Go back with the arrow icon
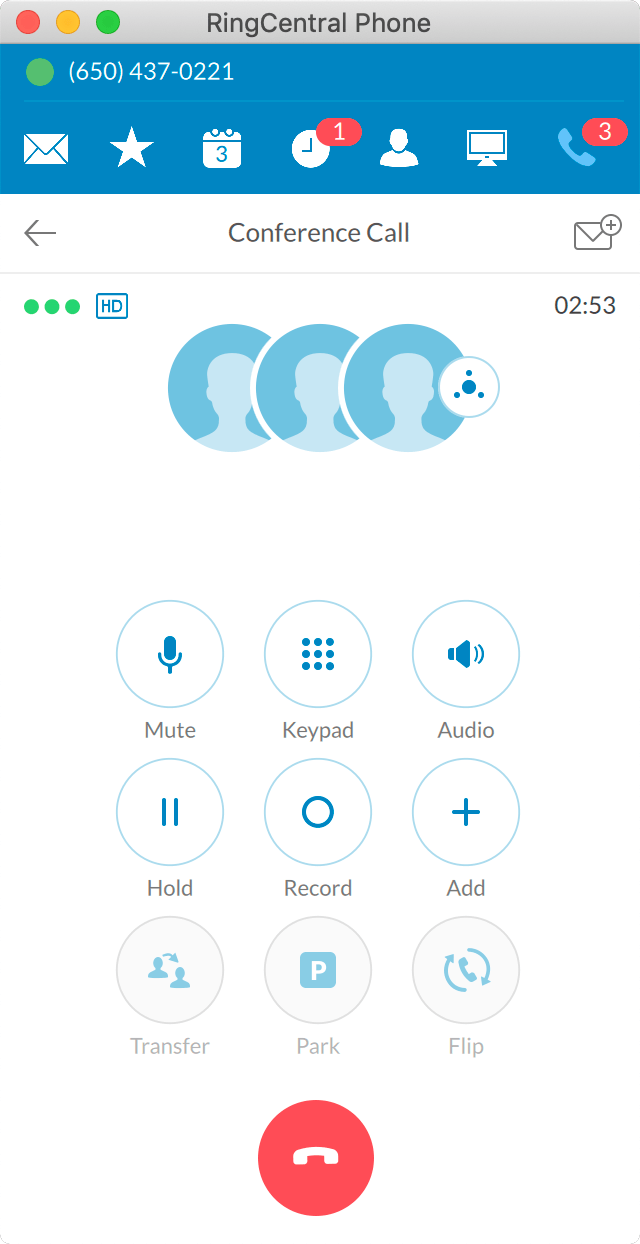This screenshot has height=1244, width=640. [40, 233]
